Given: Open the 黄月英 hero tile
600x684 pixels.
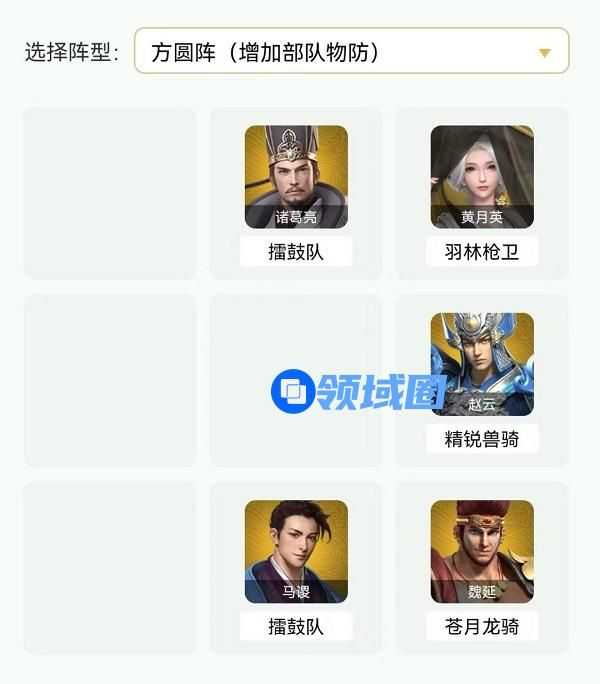Looking at the screenshot, I should point(482,175).
